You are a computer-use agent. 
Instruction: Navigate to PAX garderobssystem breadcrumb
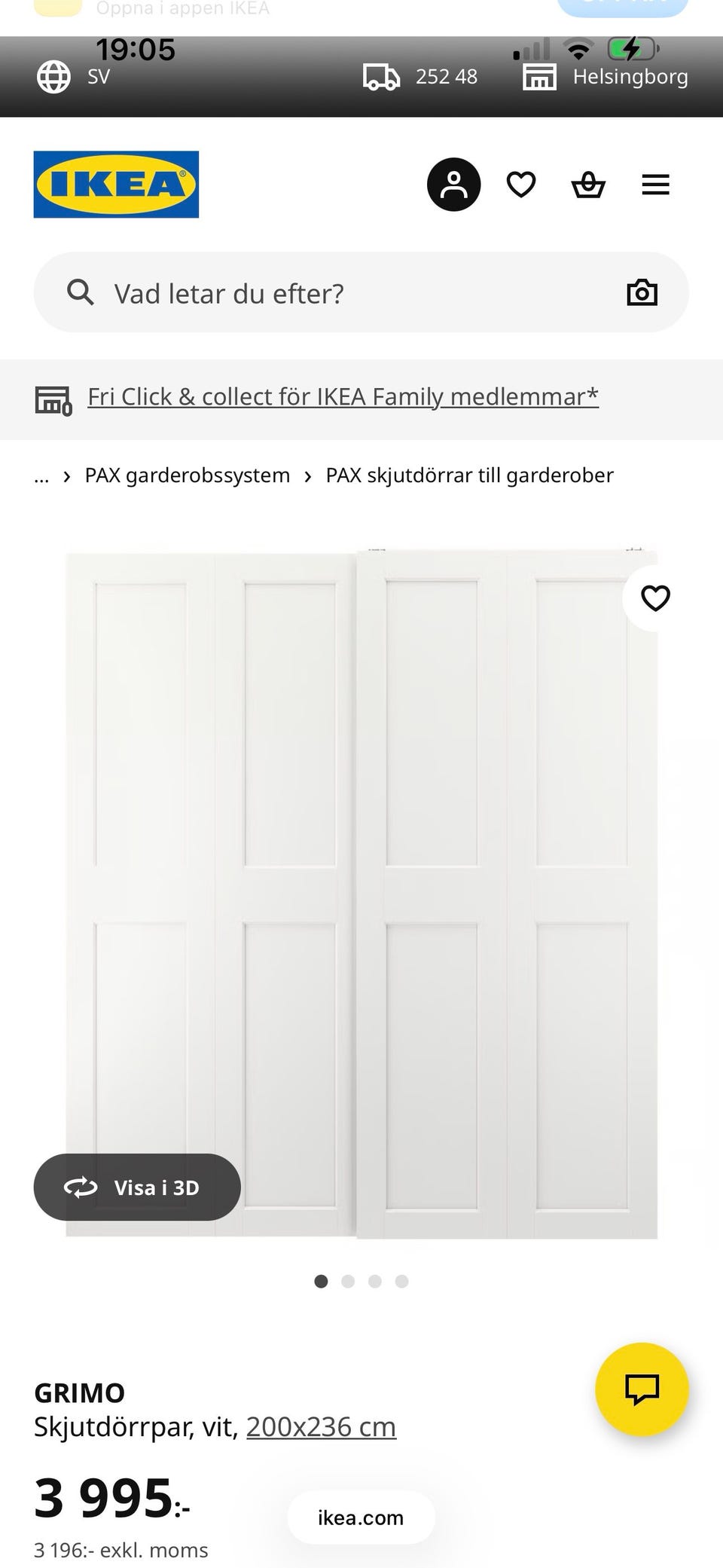188,475
